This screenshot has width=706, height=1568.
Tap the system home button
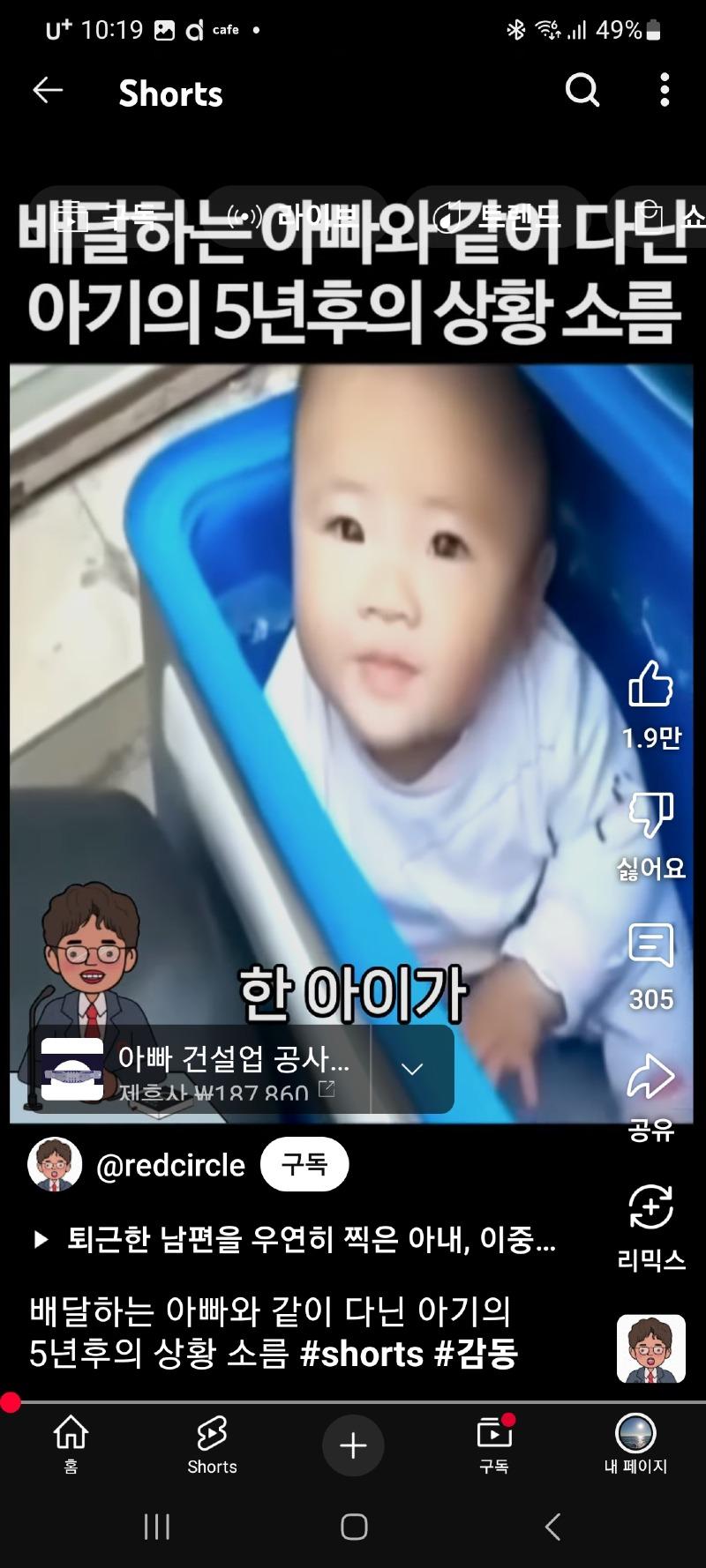pos(353,1527)
